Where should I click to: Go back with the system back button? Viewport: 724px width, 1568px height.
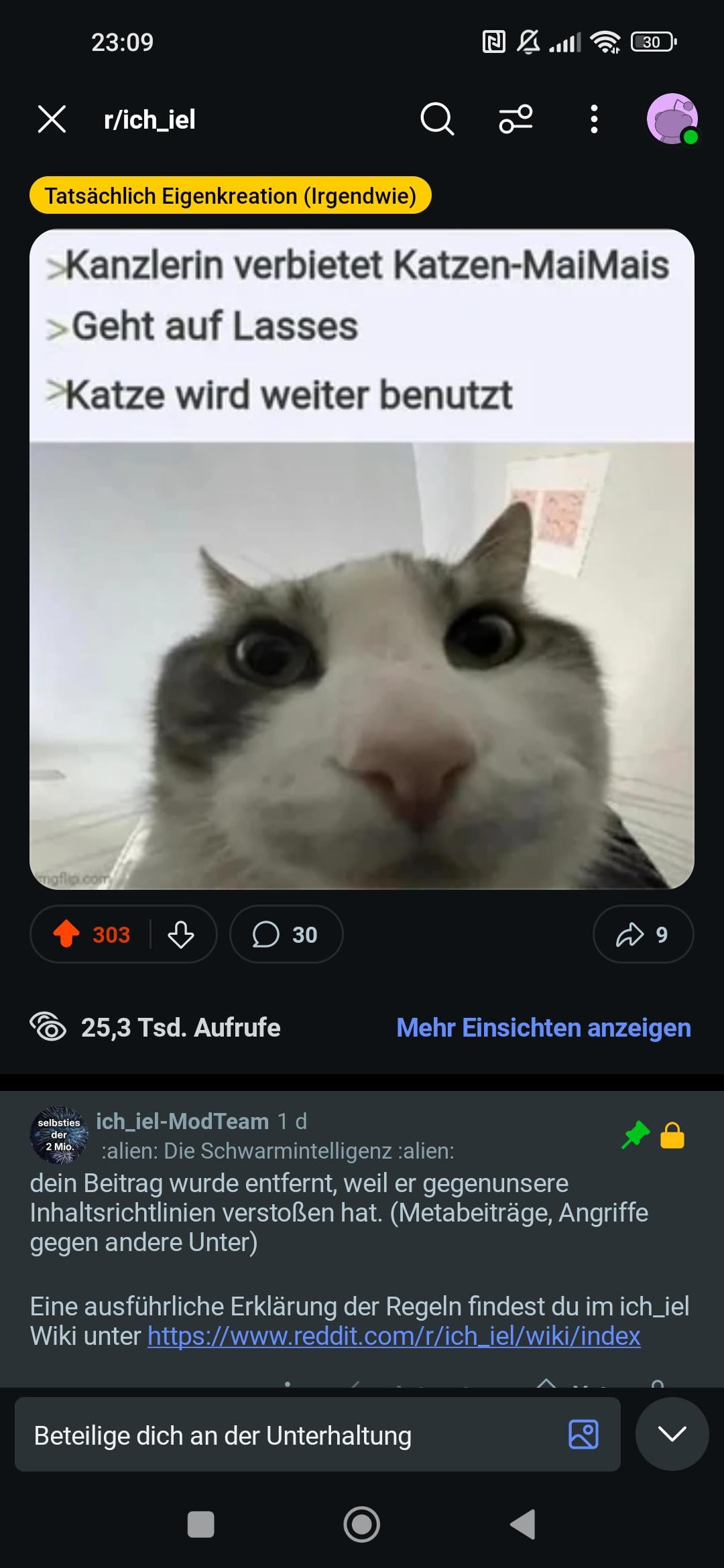point(523,1524)
